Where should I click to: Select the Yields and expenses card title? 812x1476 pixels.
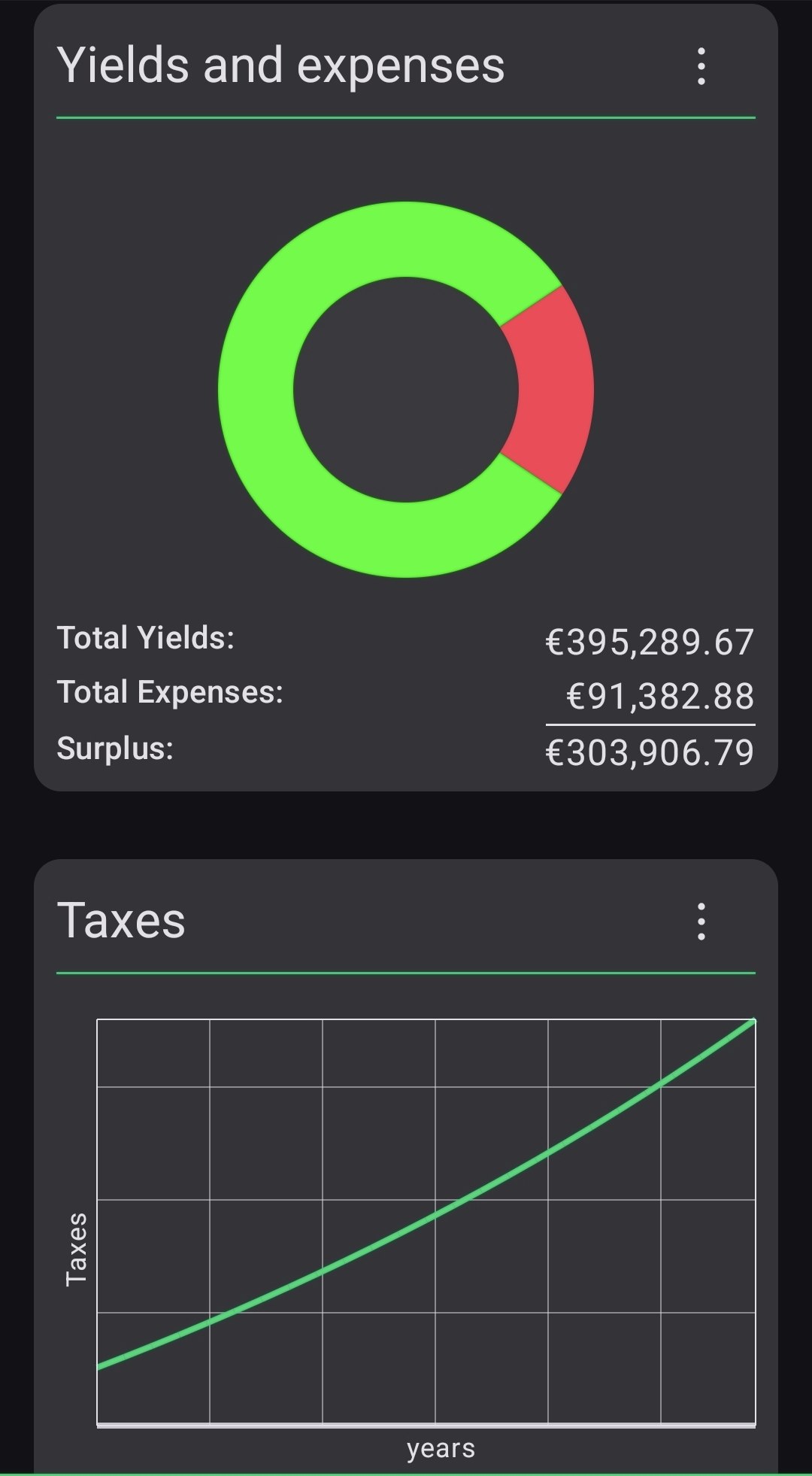[280, 66]
